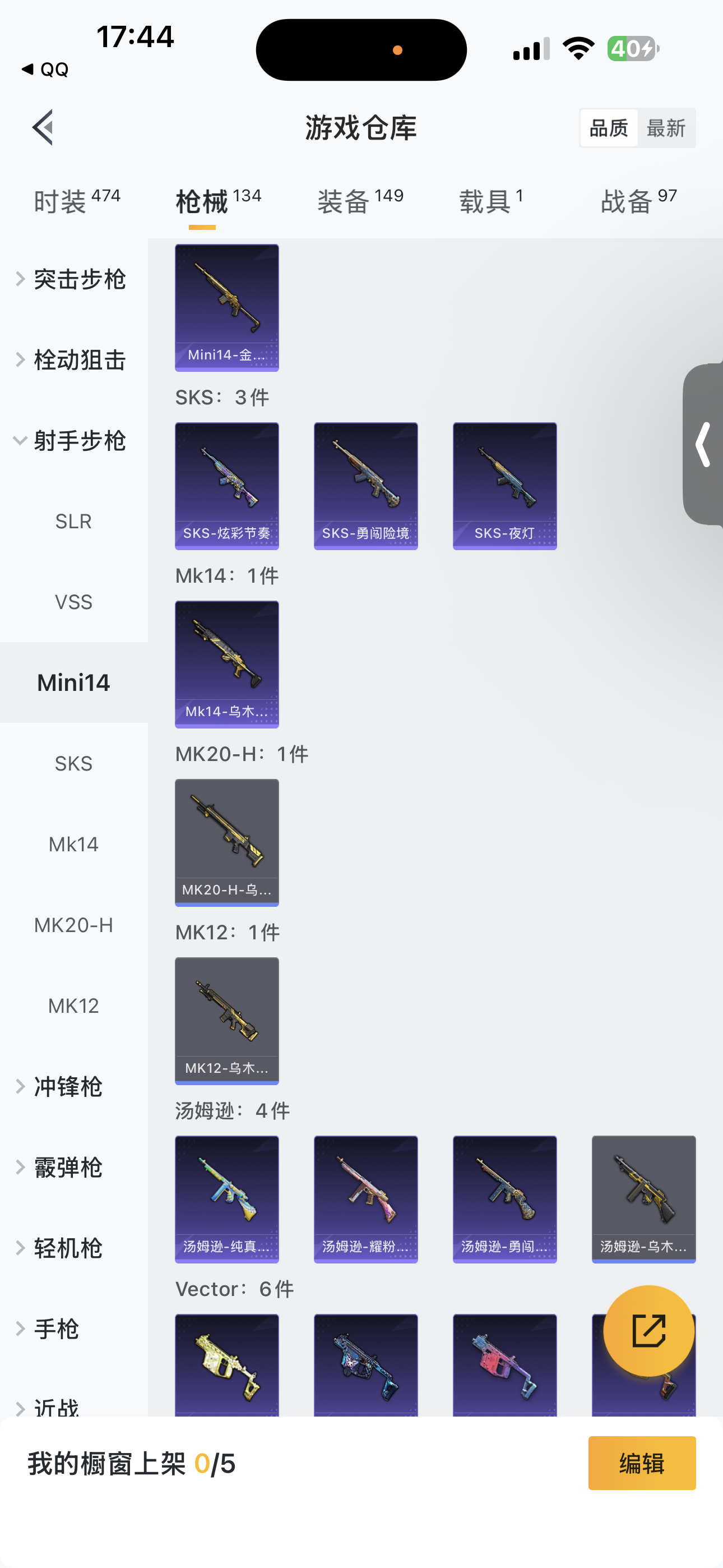Sort by 最新 (newest)
Image resolution: width=723 pixels, height=1568 pixels.
pyautogui.click(x=666, y=128)
